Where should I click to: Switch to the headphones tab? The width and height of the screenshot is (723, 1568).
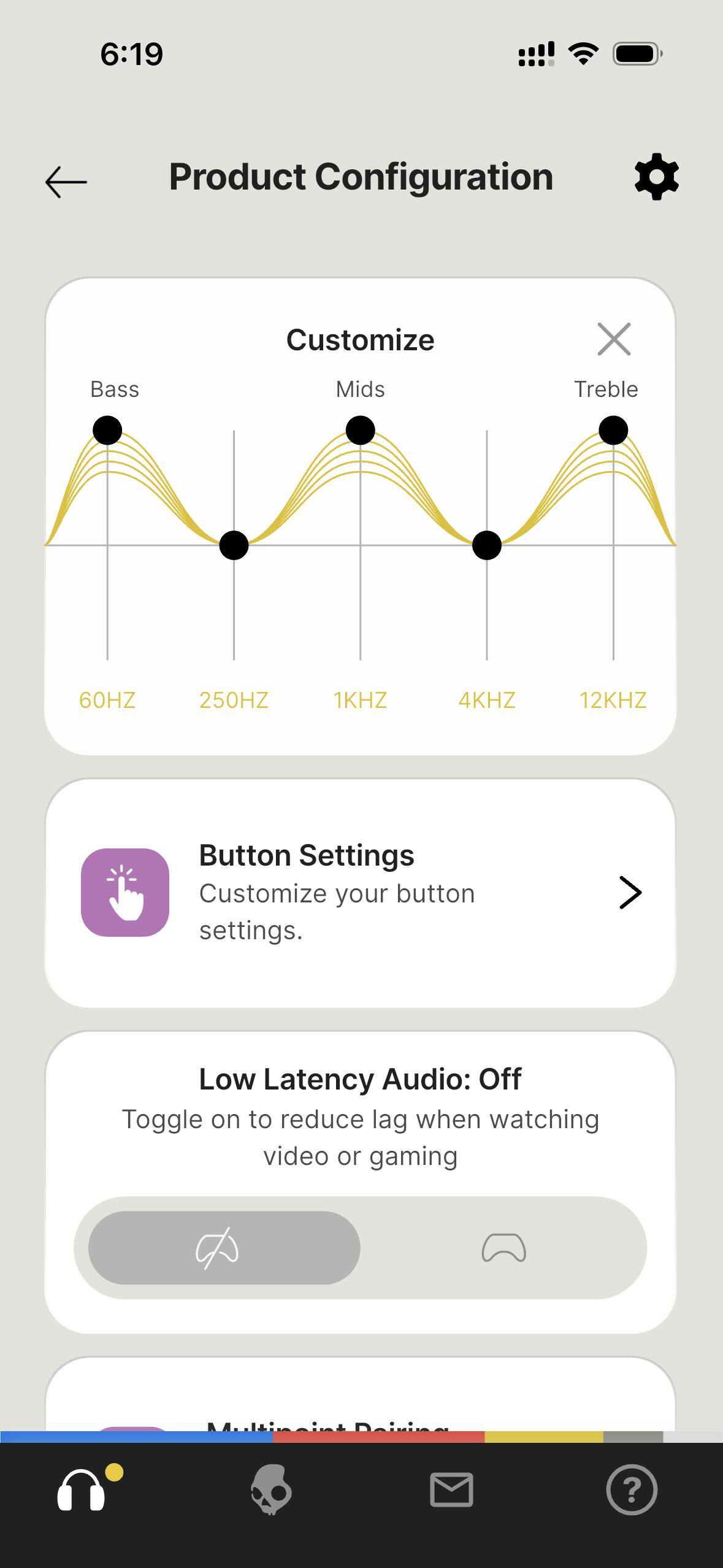[x=82, y=1489]
